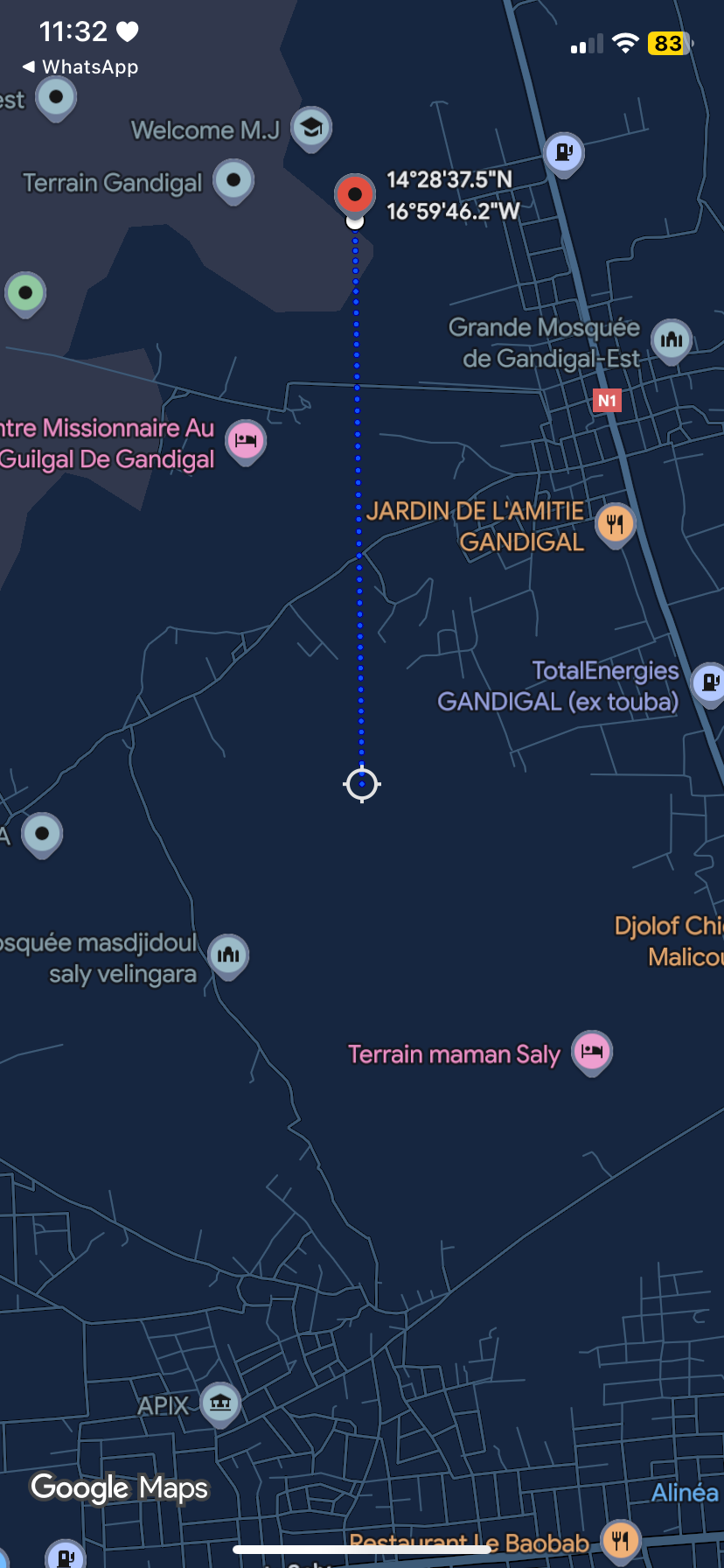
Task: Open JARDIN DE L'AMITIE GANDIGAL restaurant pin
Action: pyautogui.click(x=616, y=523)
